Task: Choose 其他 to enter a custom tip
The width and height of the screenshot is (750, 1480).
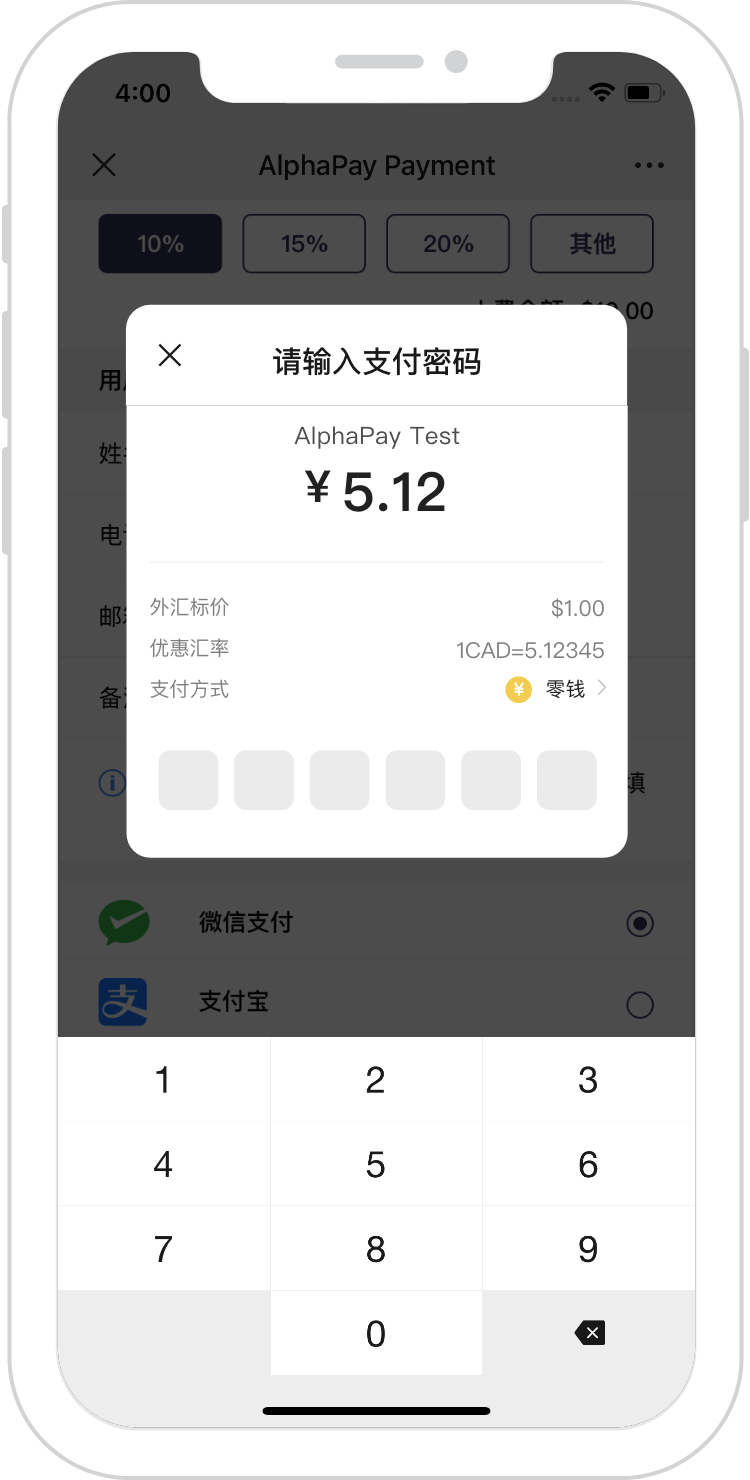Action: [x=591, y=243]
